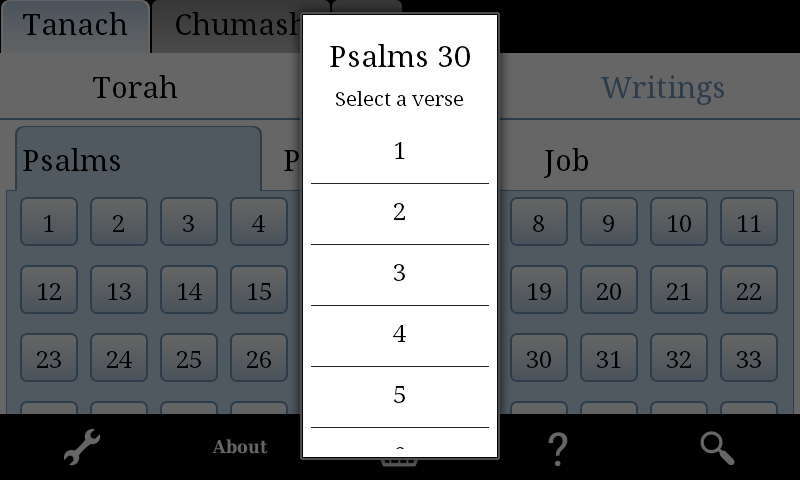Open the About page
800x480 pixels.
pos(240,447)
